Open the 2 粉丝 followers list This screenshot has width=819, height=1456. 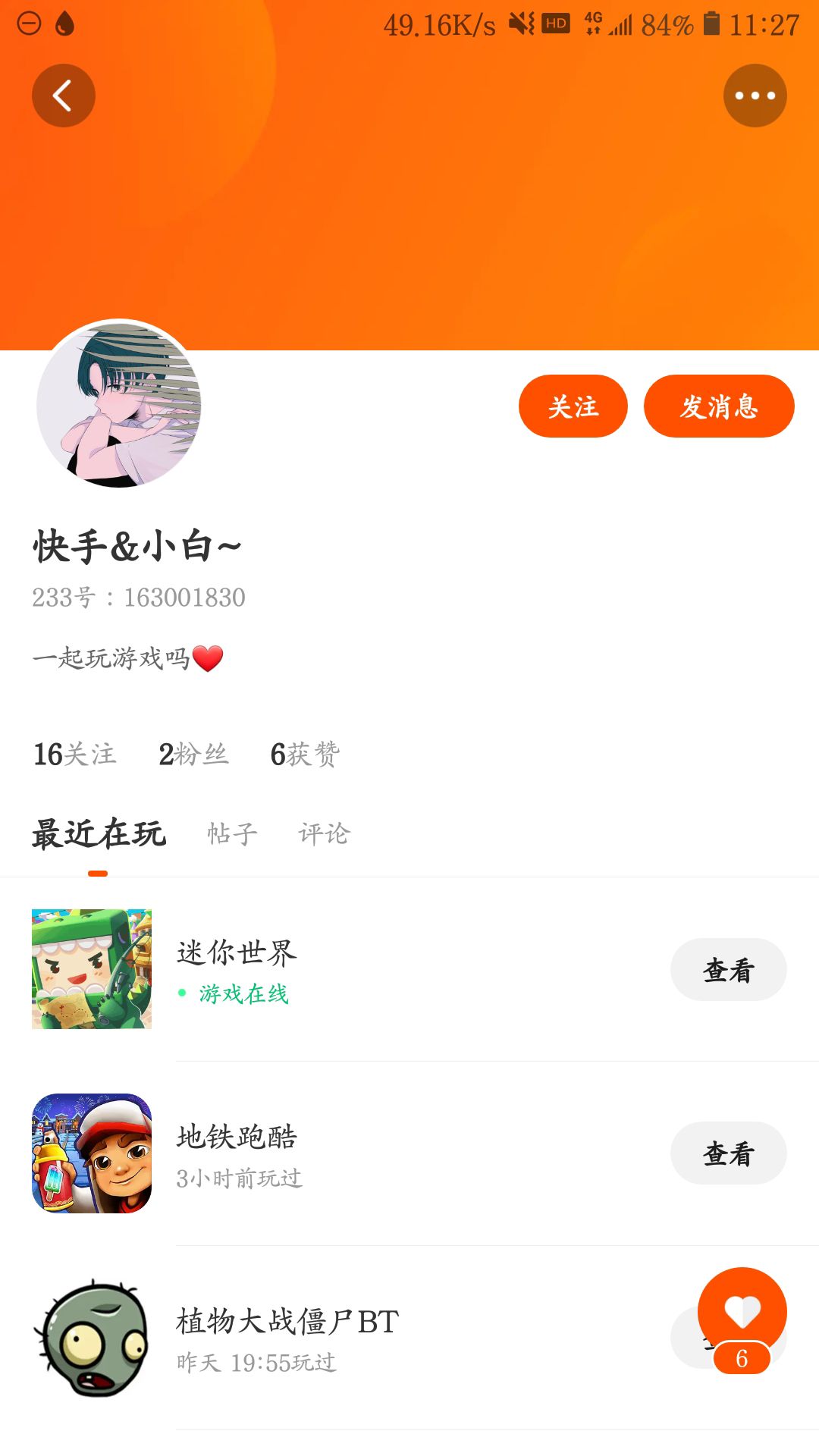(x=193, y=754)
